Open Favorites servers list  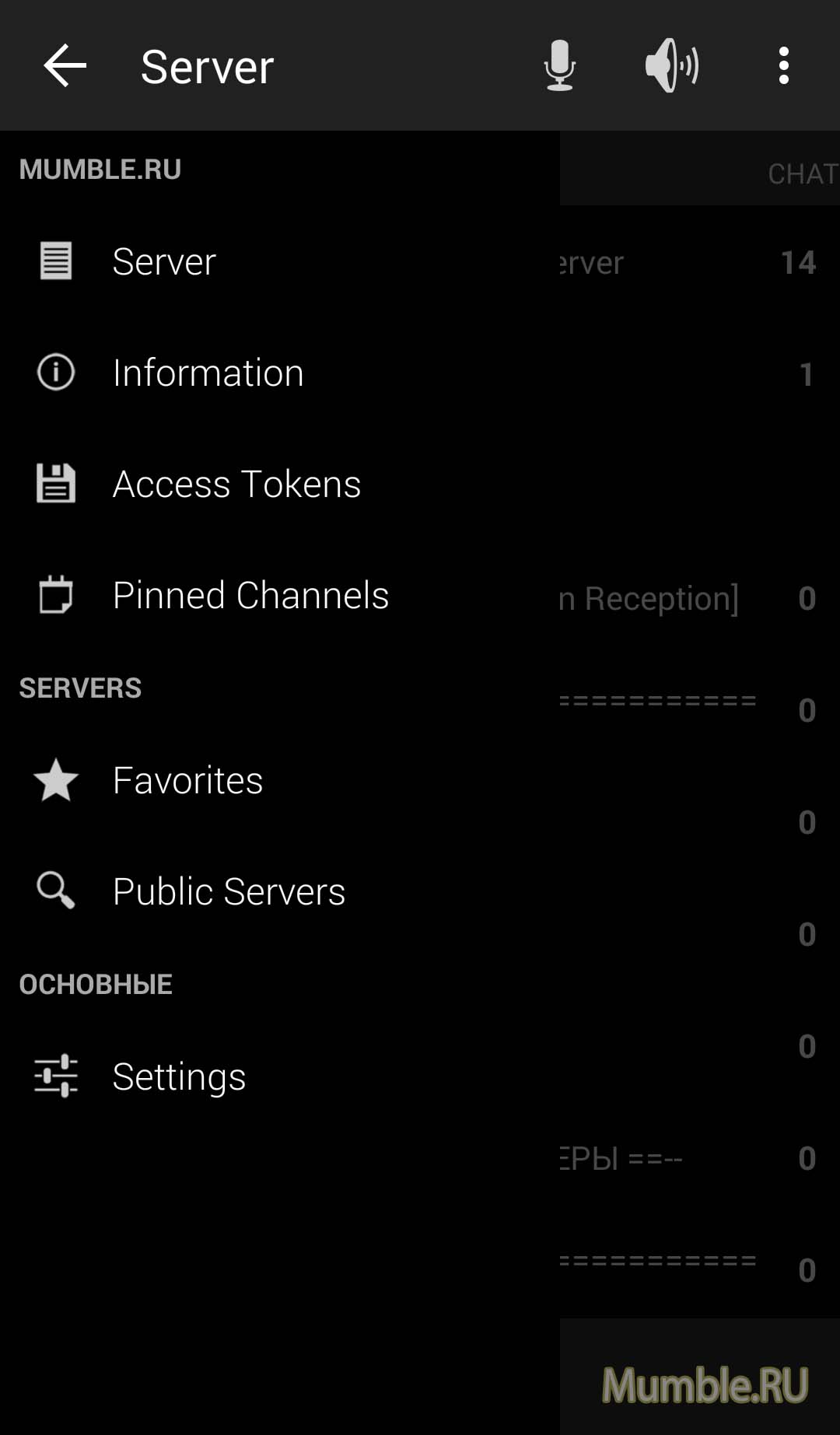(187, 780)
